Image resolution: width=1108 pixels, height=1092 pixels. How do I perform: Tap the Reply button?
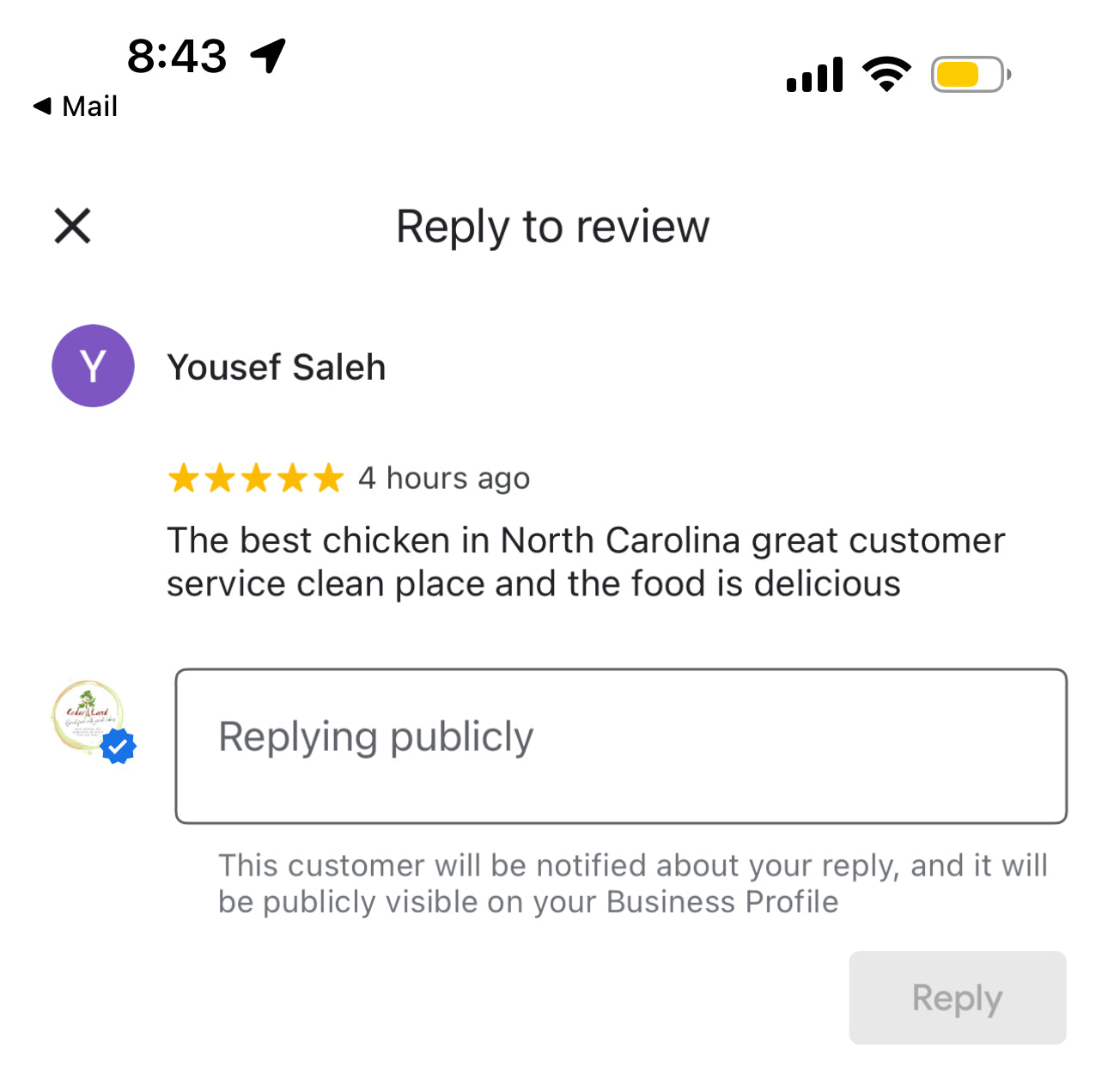[x=957, y=997]
